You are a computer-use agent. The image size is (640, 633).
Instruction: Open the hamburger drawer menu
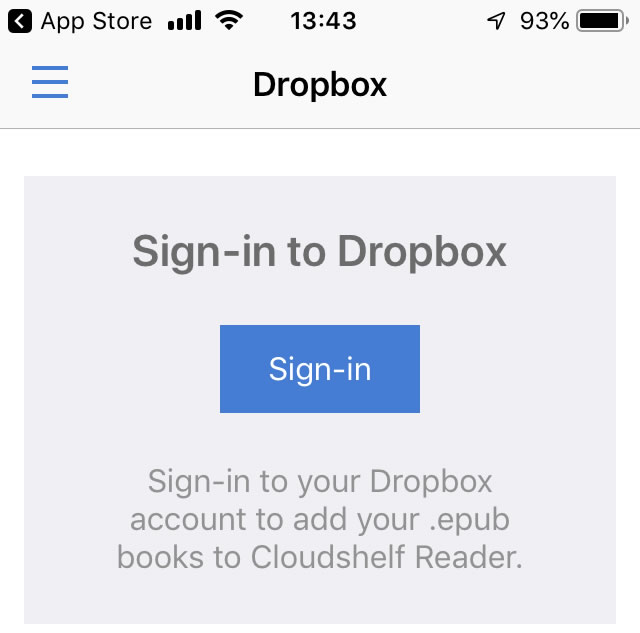(50, 82)
